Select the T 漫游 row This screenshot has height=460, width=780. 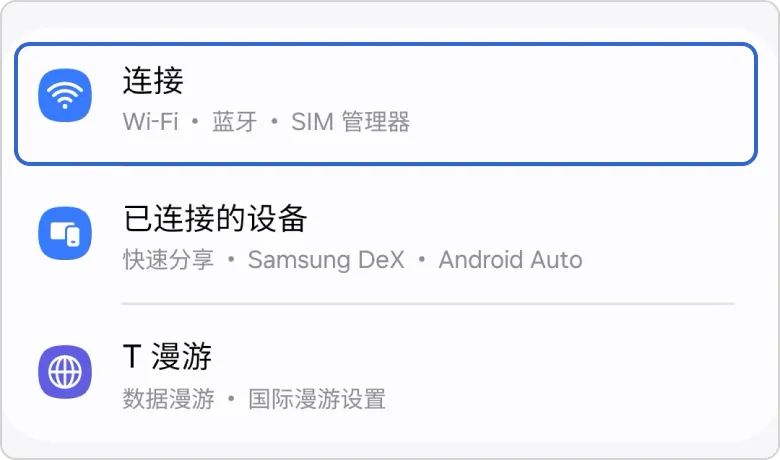click(385, 376)
